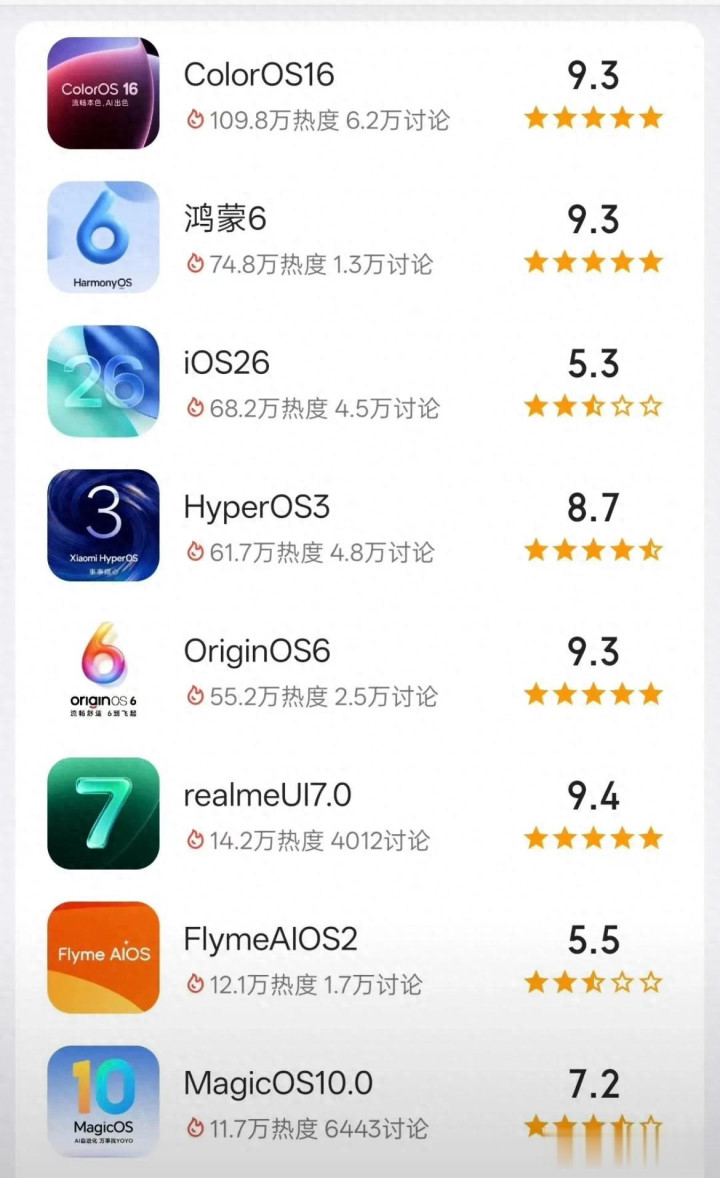Open the ColorOS16 rating entry
Viewport: 720px width, 1178px height.
click(259, 75)
